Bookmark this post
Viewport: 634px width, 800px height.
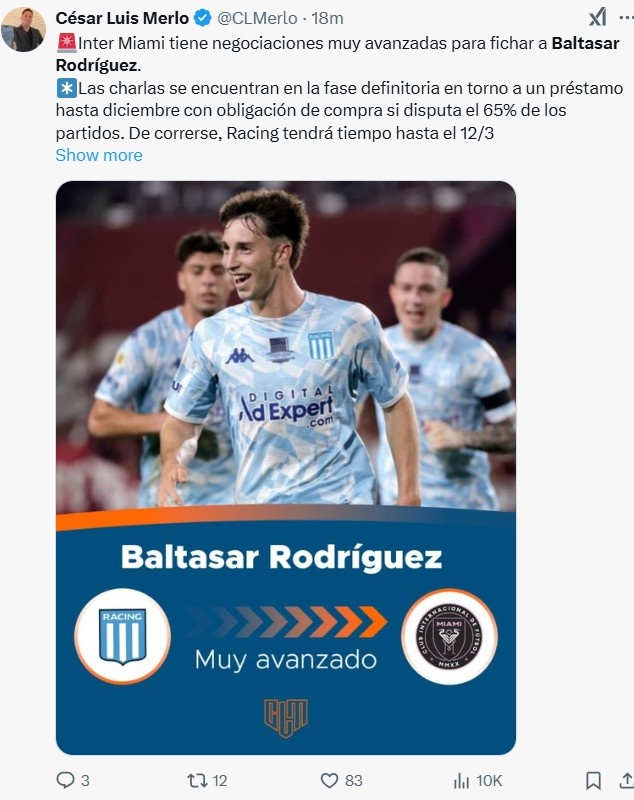pyautogui.click(x=593, y=780)
